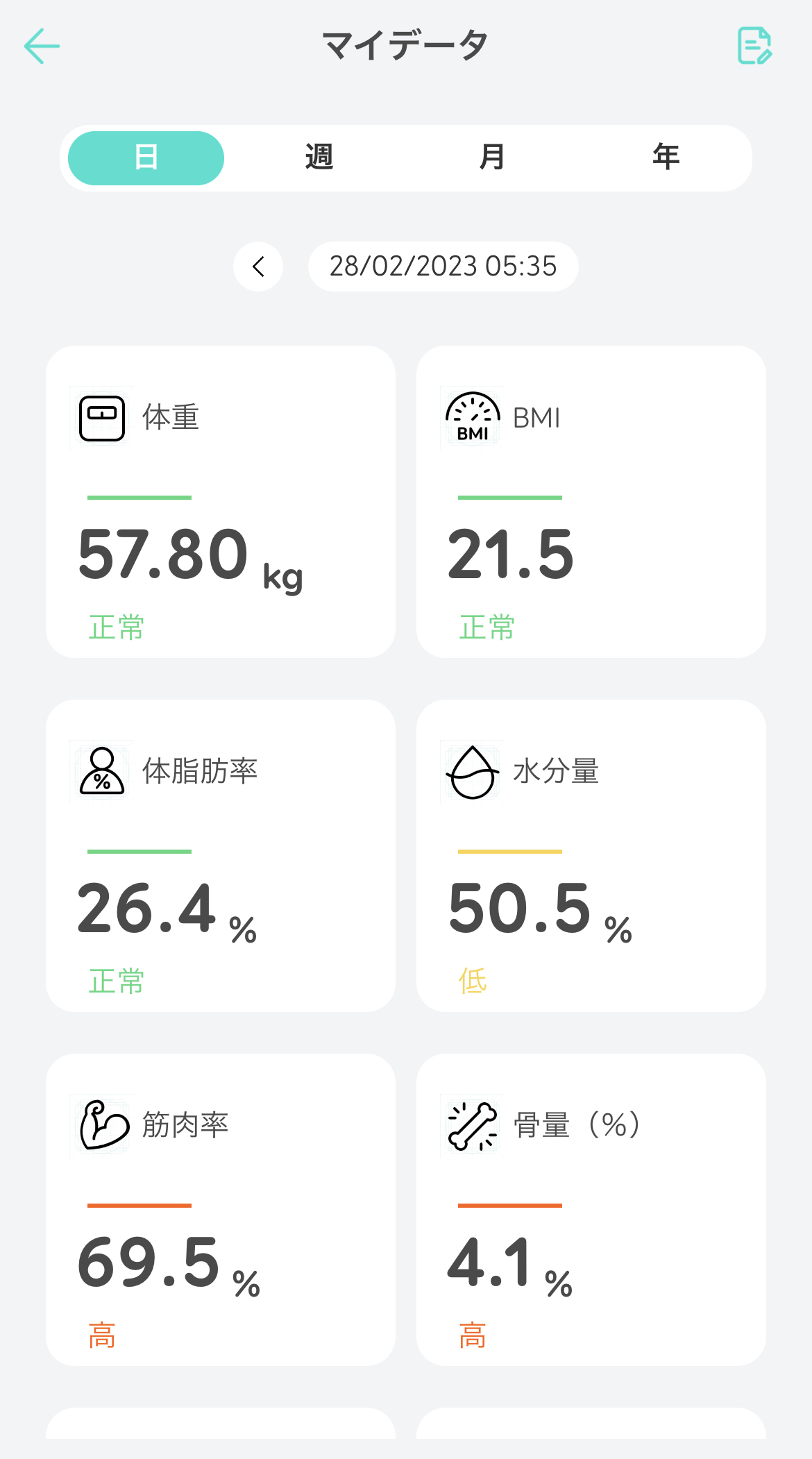View the 水分量 50.5% card
The width and height of the screenshot is (812, 1459).
click(591, 856)
